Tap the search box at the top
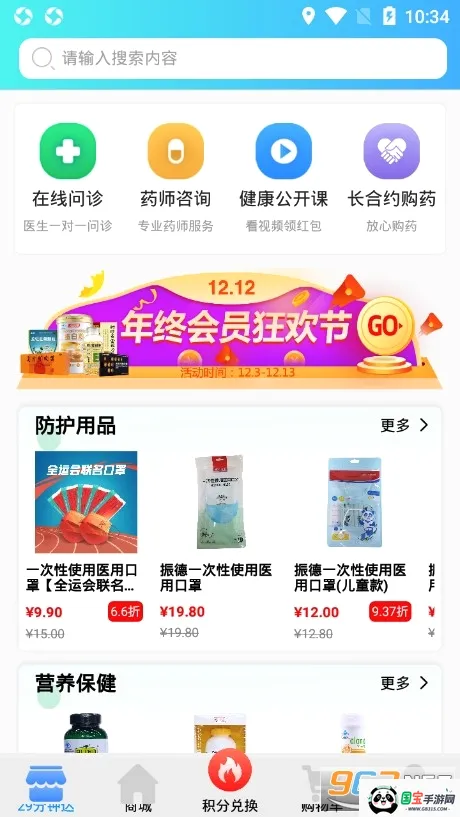 [233, 58]
